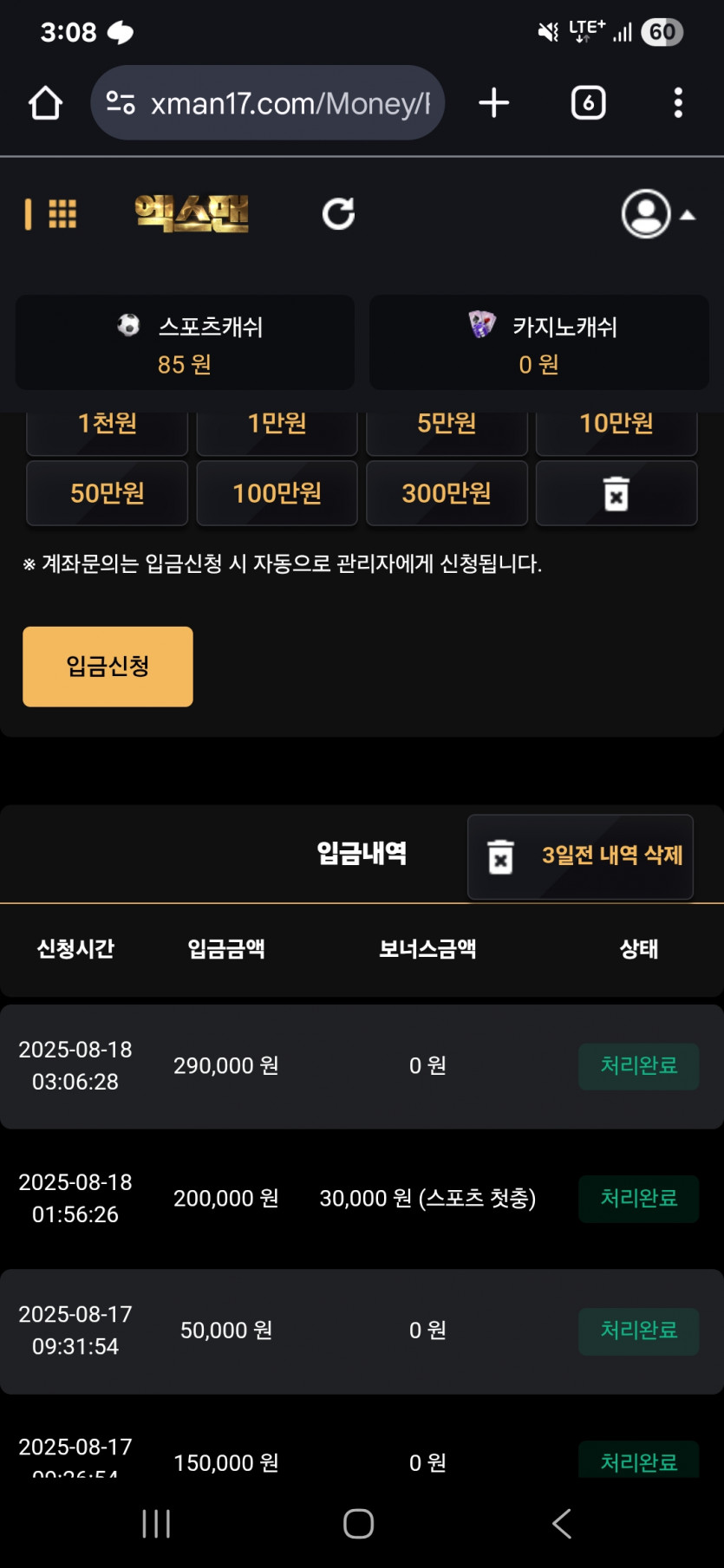Select the 1만원 amount button
The width and height of the screenshot is (724, 1568).
point(277,431)
